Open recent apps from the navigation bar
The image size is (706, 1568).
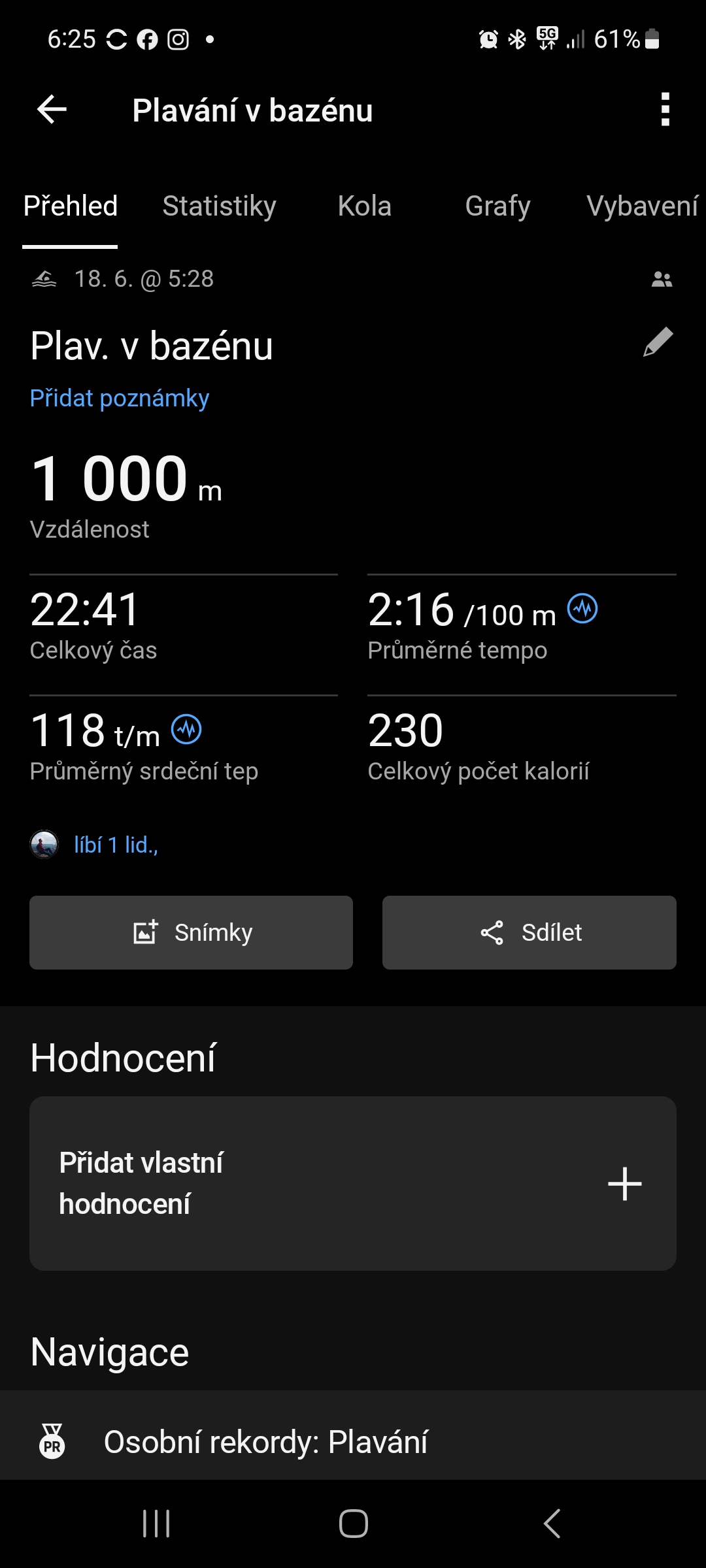(x=156, y=1524)
